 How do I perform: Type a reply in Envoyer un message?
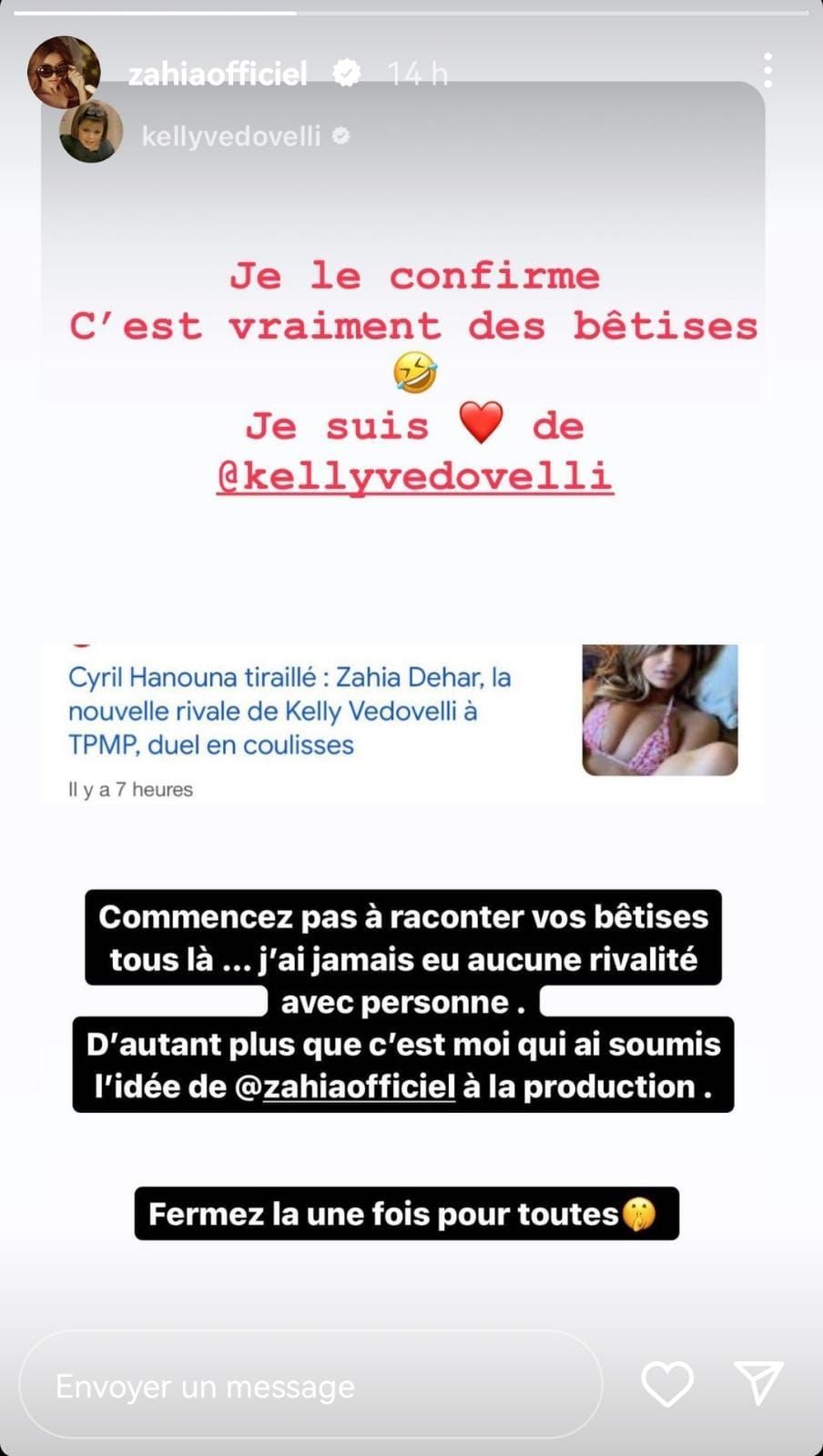310,1386
